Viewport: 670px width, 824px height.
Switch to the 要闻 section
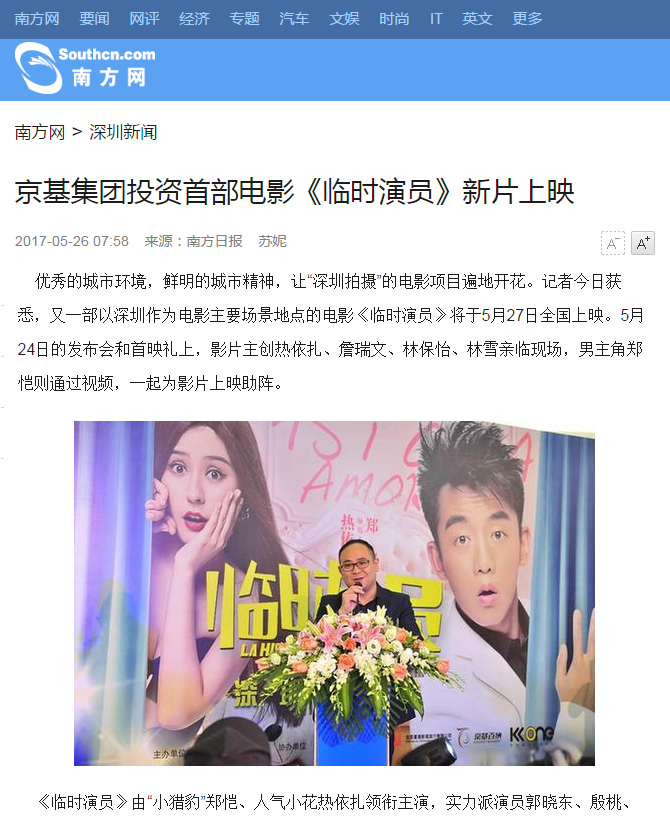(x=95, y=19)
